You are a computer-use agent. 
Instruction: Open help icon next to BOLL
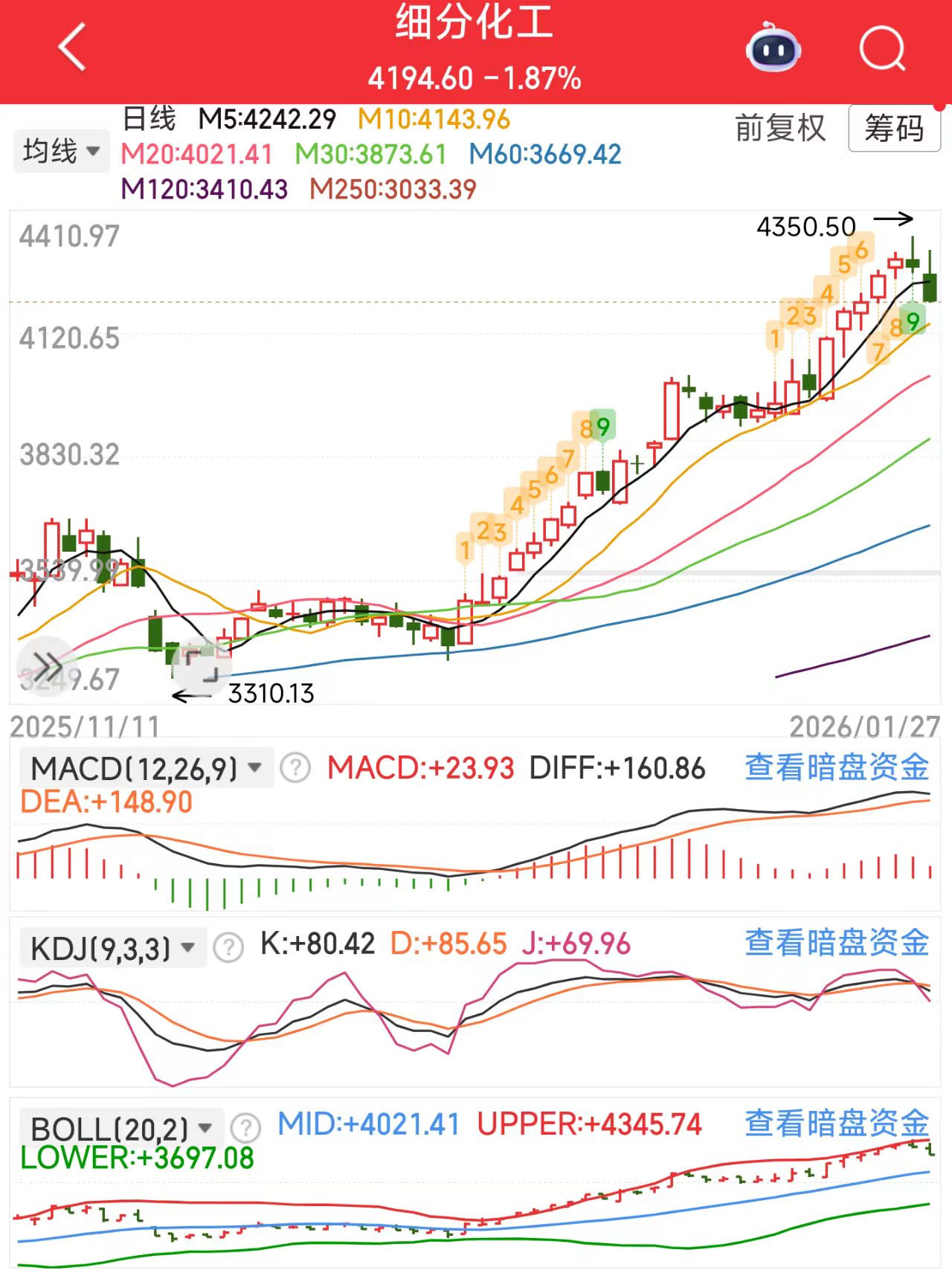245,1128
